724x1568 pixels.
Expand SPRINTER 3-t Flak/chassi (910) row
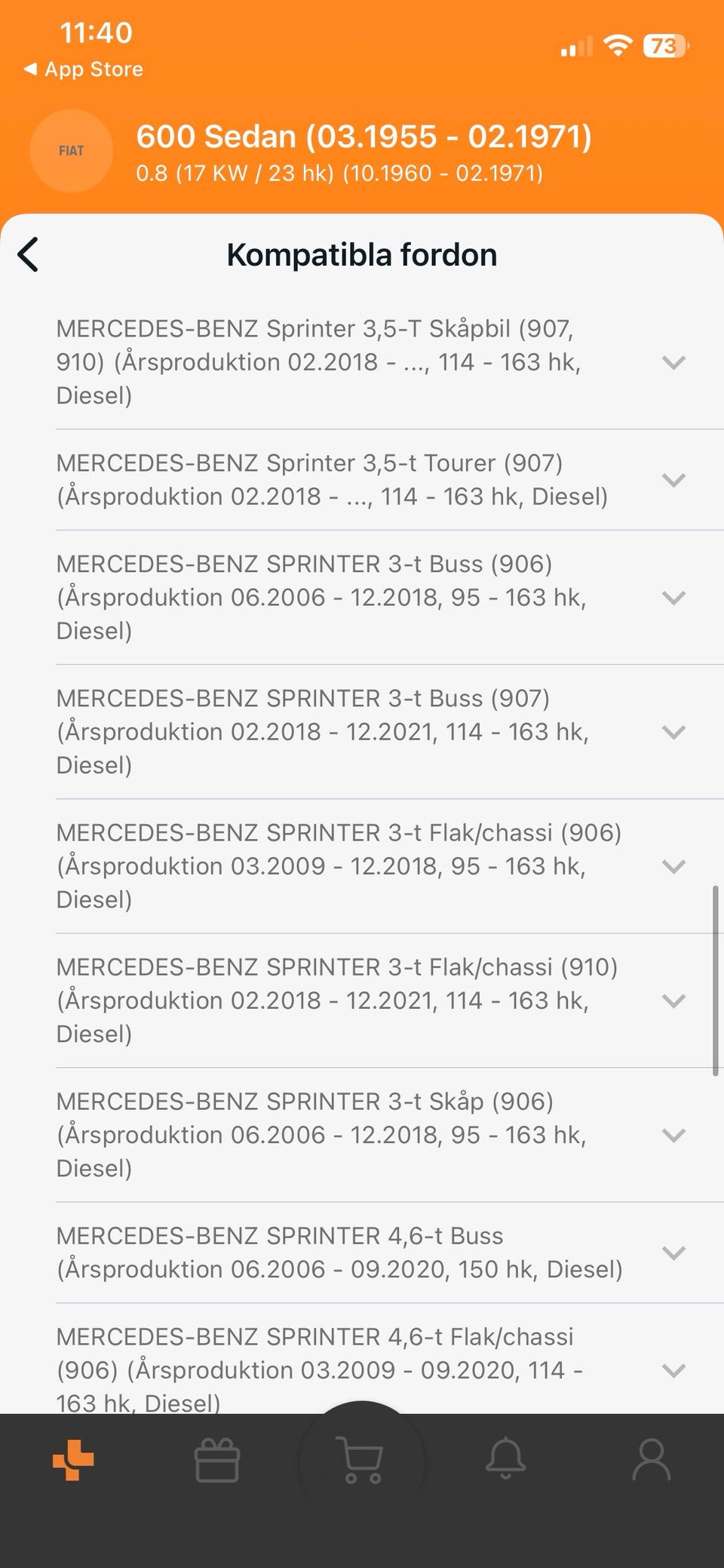click(673, 1001)
